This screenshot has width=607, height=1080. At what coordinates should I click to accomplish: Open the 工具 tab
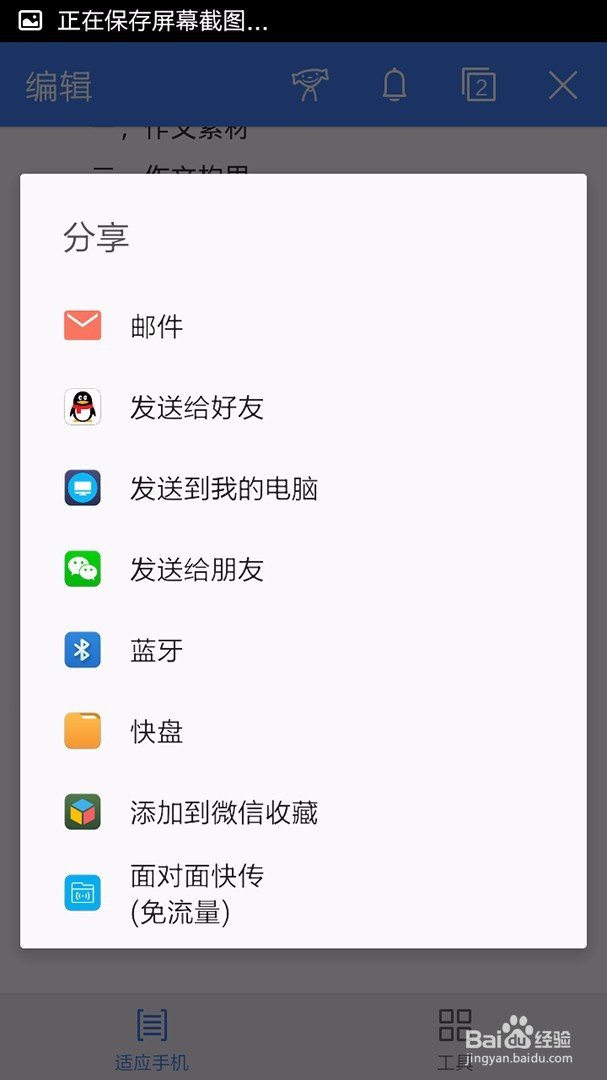coord(455,1039)
